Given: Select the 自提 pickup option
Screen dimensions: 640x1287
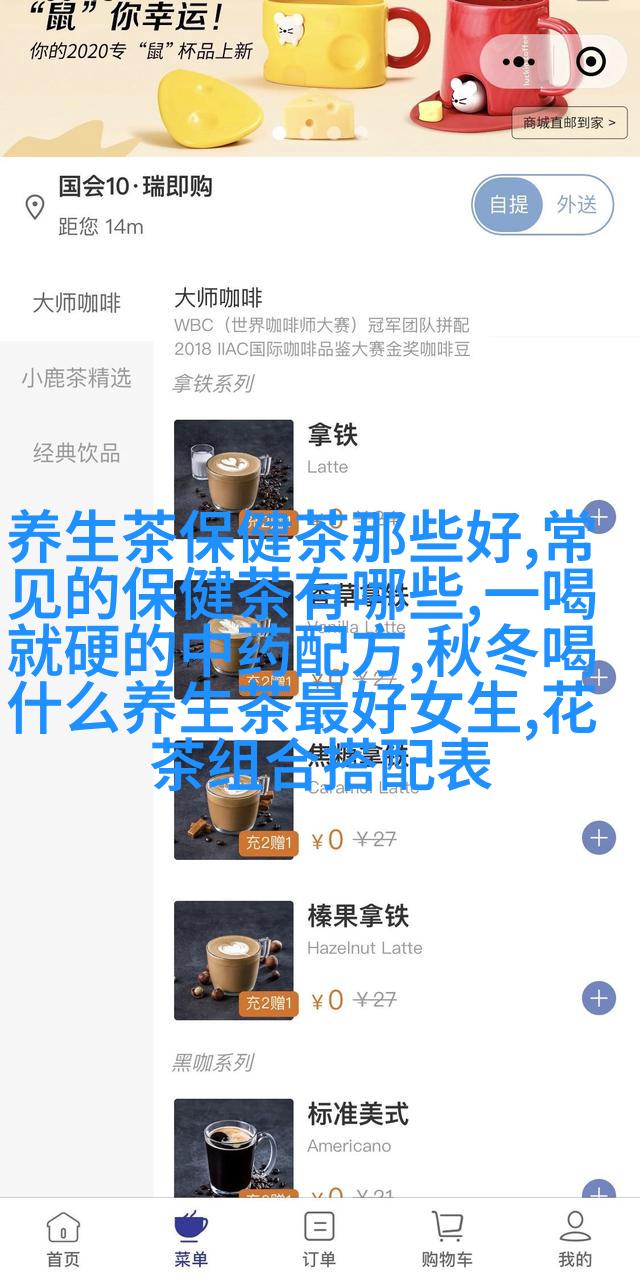Looking at the screenshot, I should (x=509, y=205).
